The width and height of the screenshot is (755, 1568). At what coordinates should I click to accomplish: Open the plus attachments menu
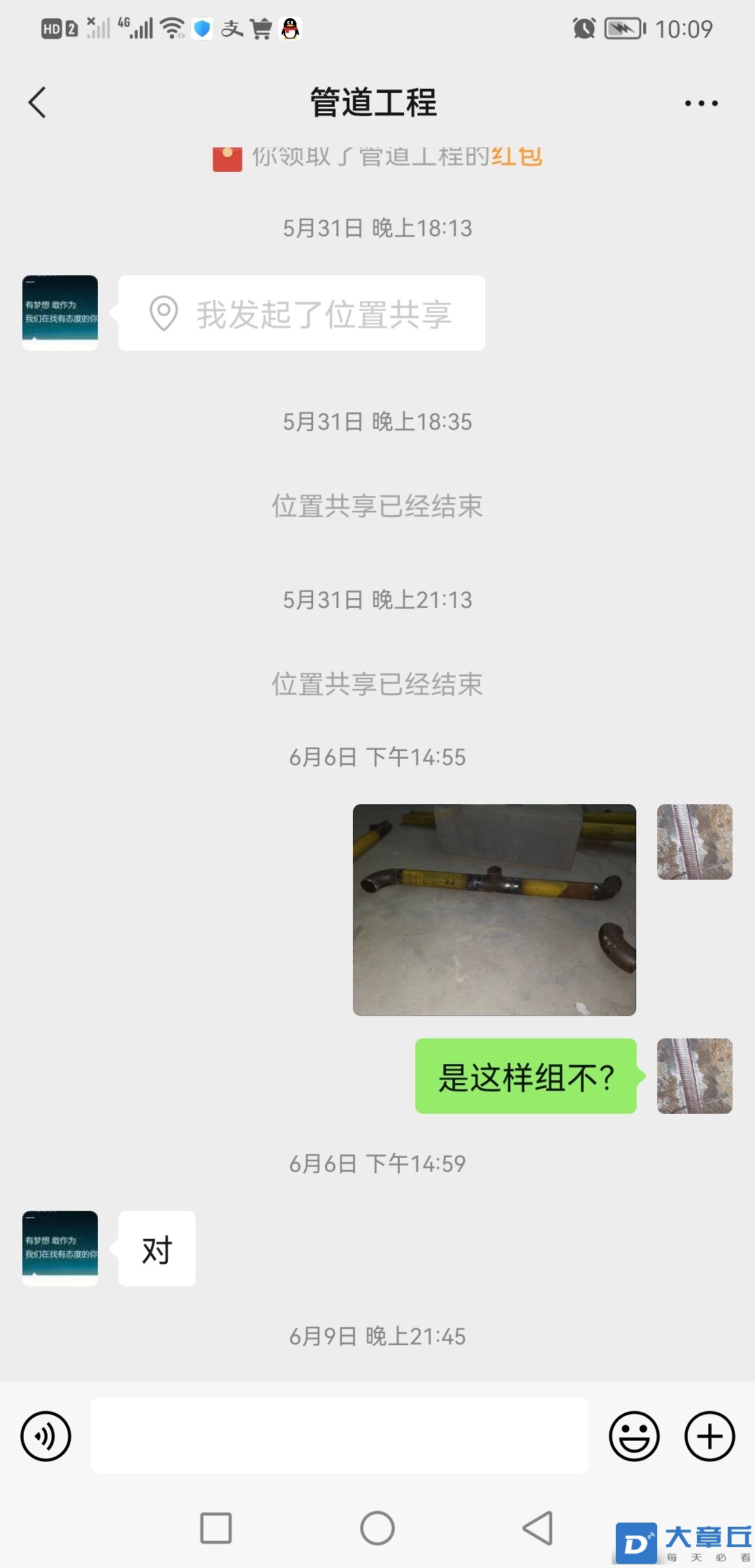[x=709, y=1437]
